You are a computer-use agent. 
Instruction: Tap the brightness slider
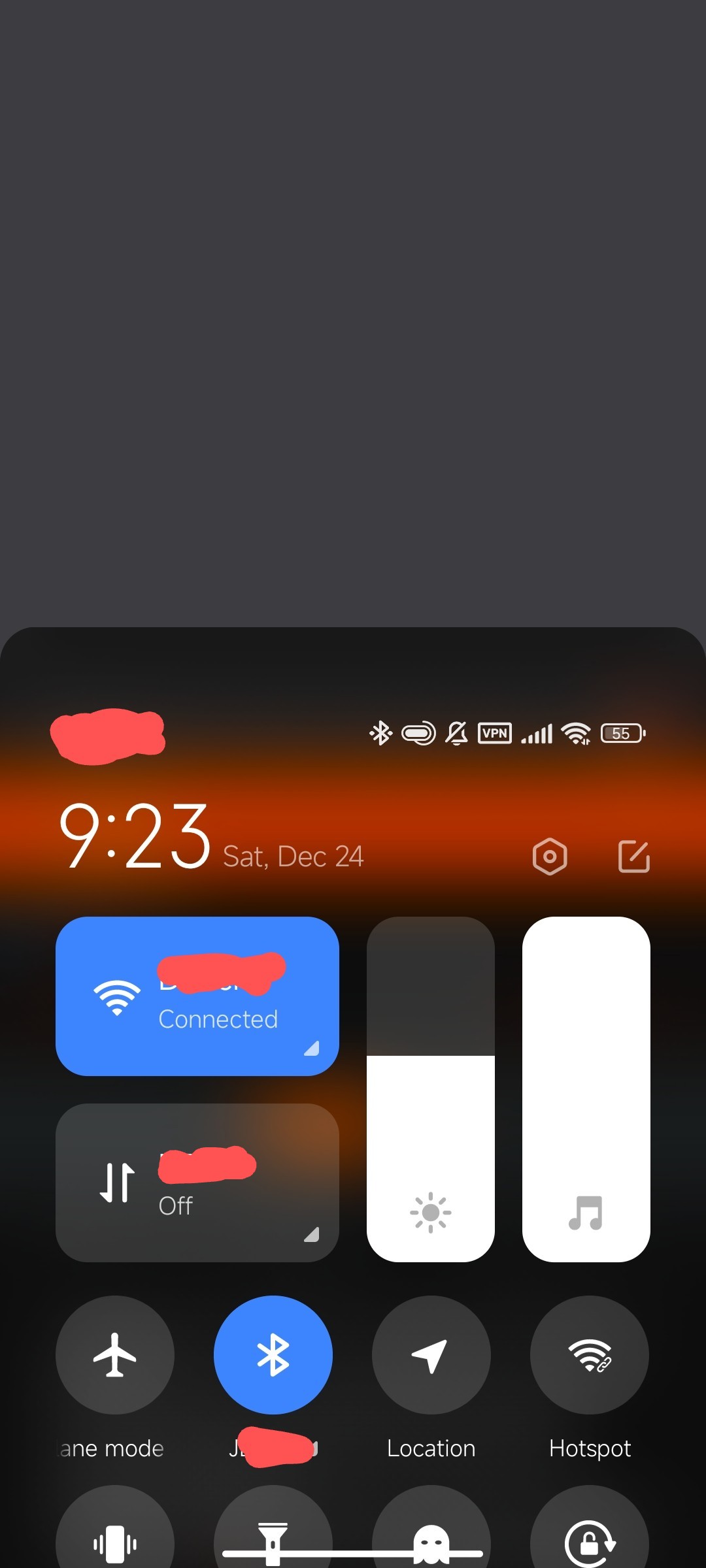431,1089
